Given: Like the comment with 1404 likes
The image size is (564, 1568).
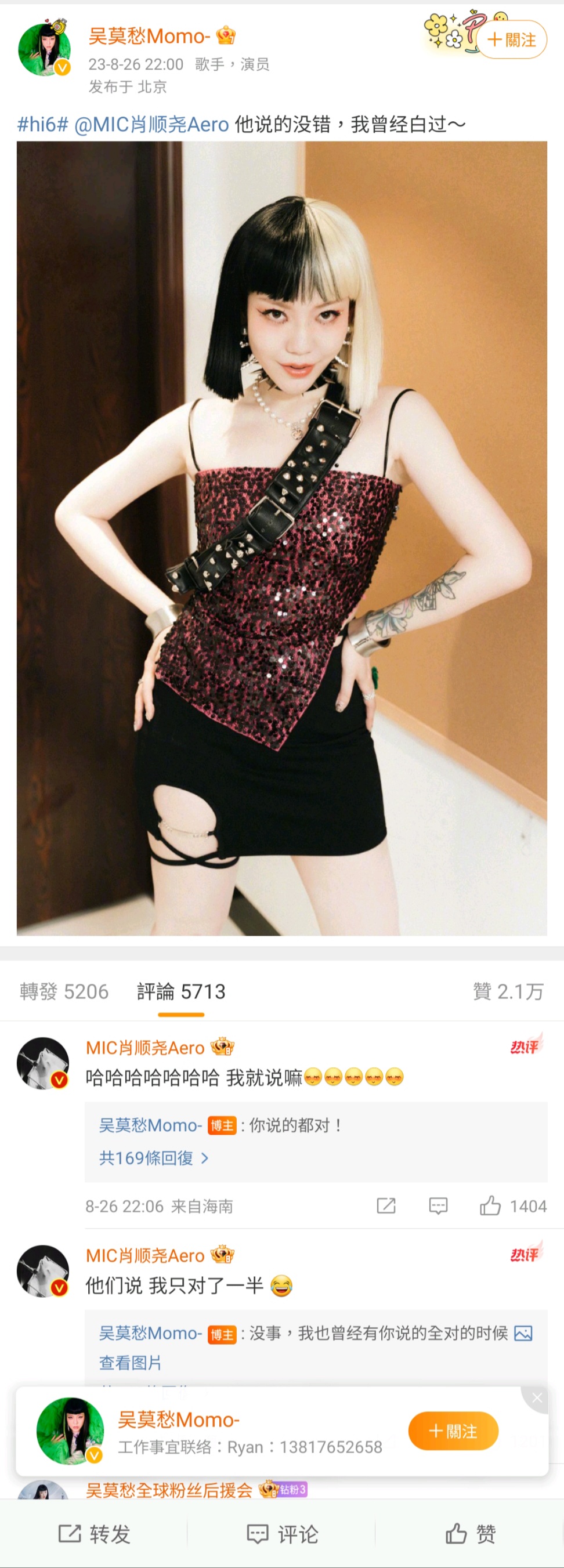Looking at the screenshot, I should point(490,1206).
